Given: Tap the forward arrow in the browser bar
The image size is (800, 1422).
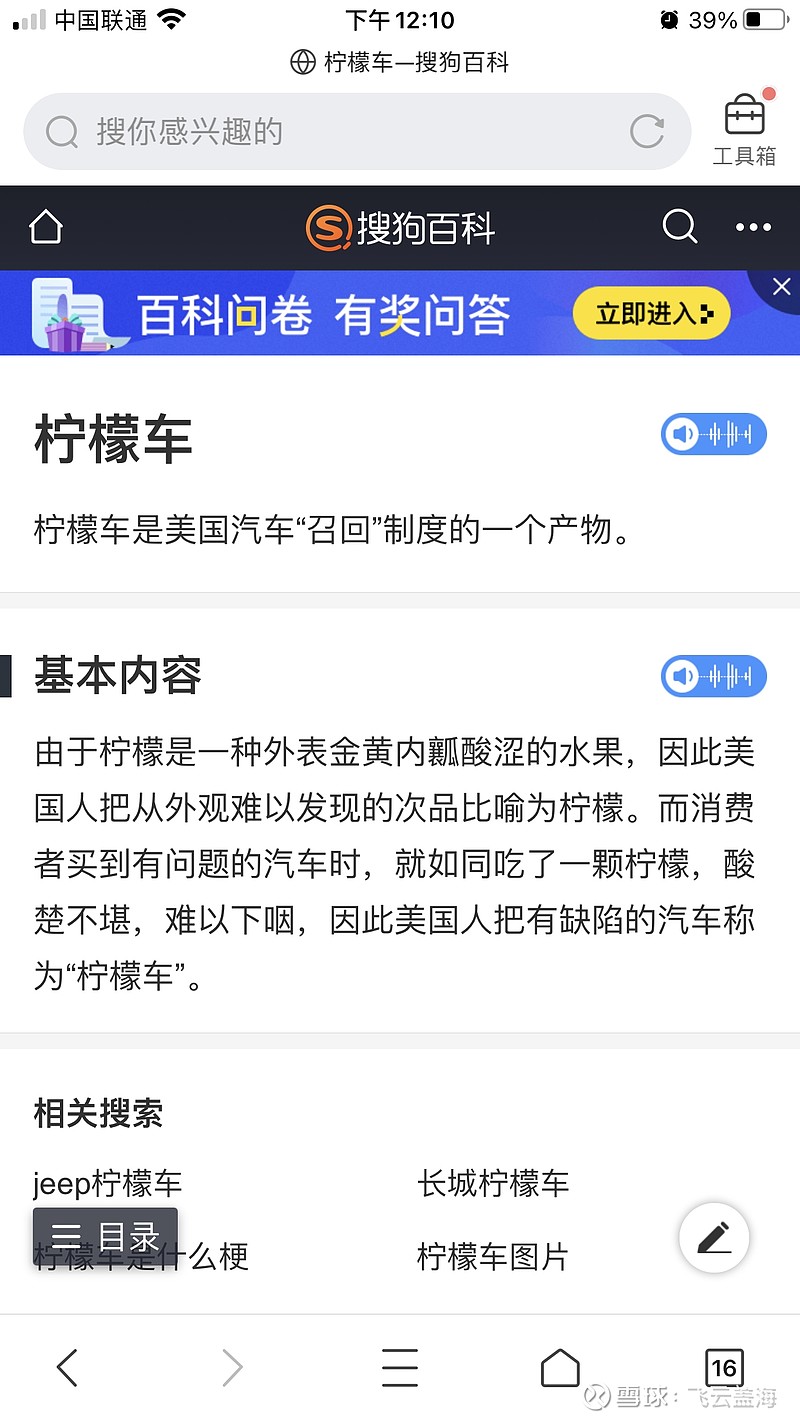Looking at the screenshot, I should click(x=232, y=1367).
